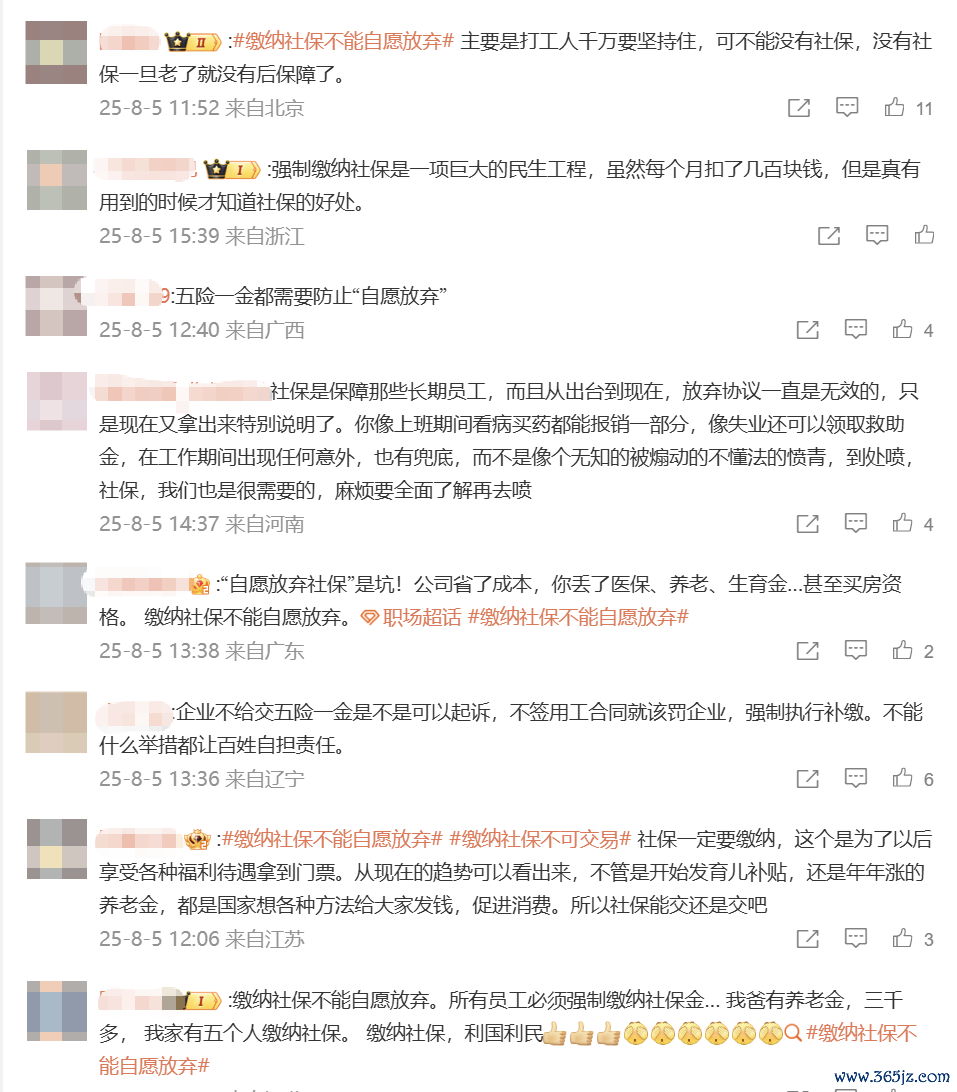The image size is (957, 1092).
Task: Reply to the comment posted from 辽宁
Action: click(x=855, y=778)
